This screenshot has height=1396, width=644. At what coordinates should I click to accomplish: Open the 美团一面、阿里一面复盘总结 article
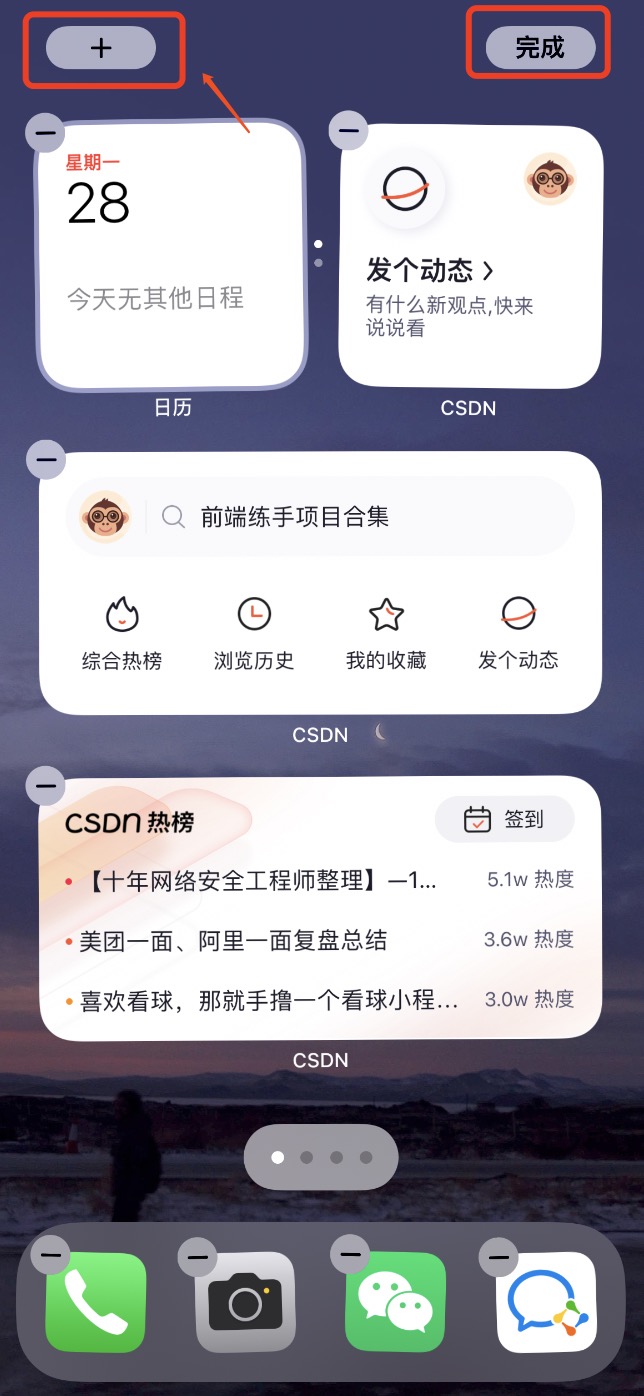pyautogui.click(x=233, y=941)
